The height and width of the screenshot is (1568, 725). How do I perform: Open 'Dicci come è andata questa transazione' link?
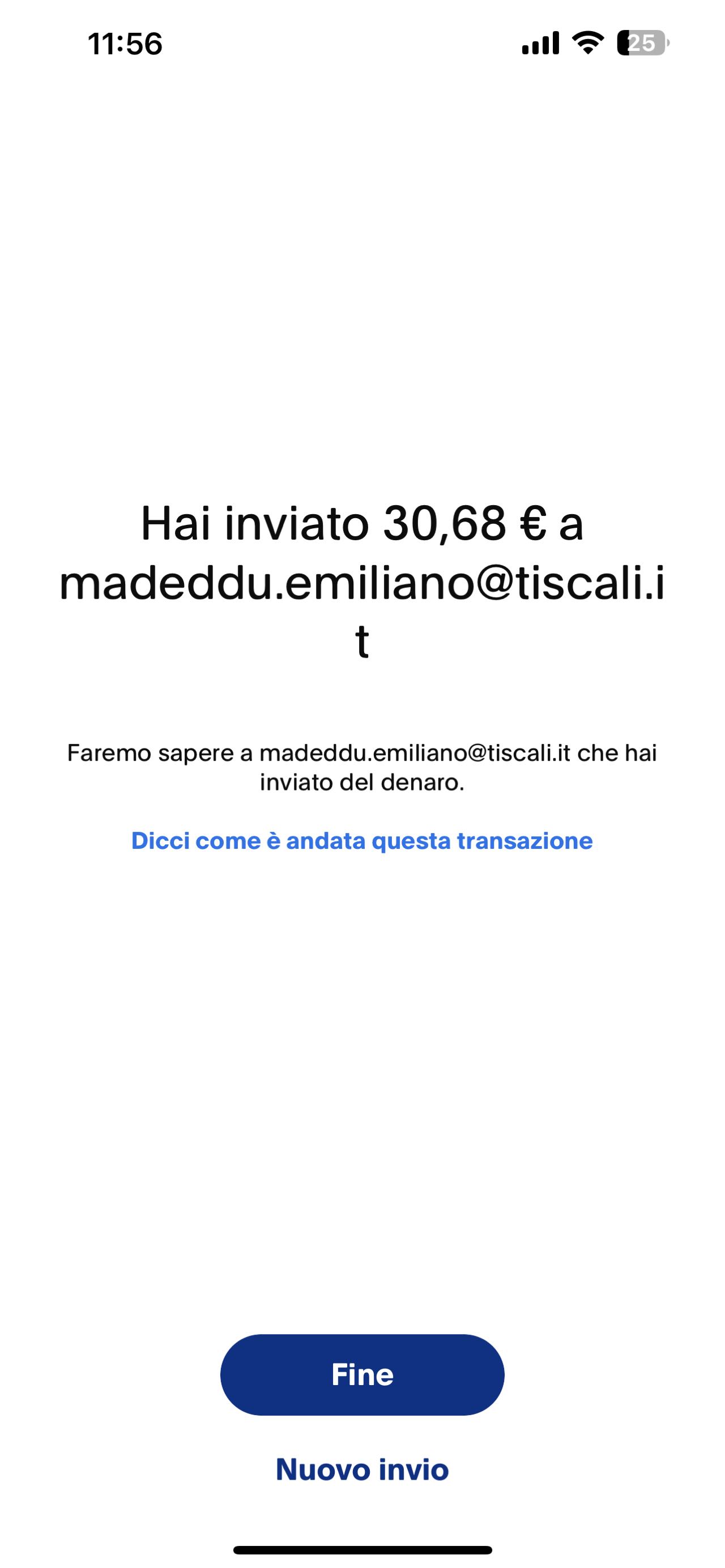[362, 840]
